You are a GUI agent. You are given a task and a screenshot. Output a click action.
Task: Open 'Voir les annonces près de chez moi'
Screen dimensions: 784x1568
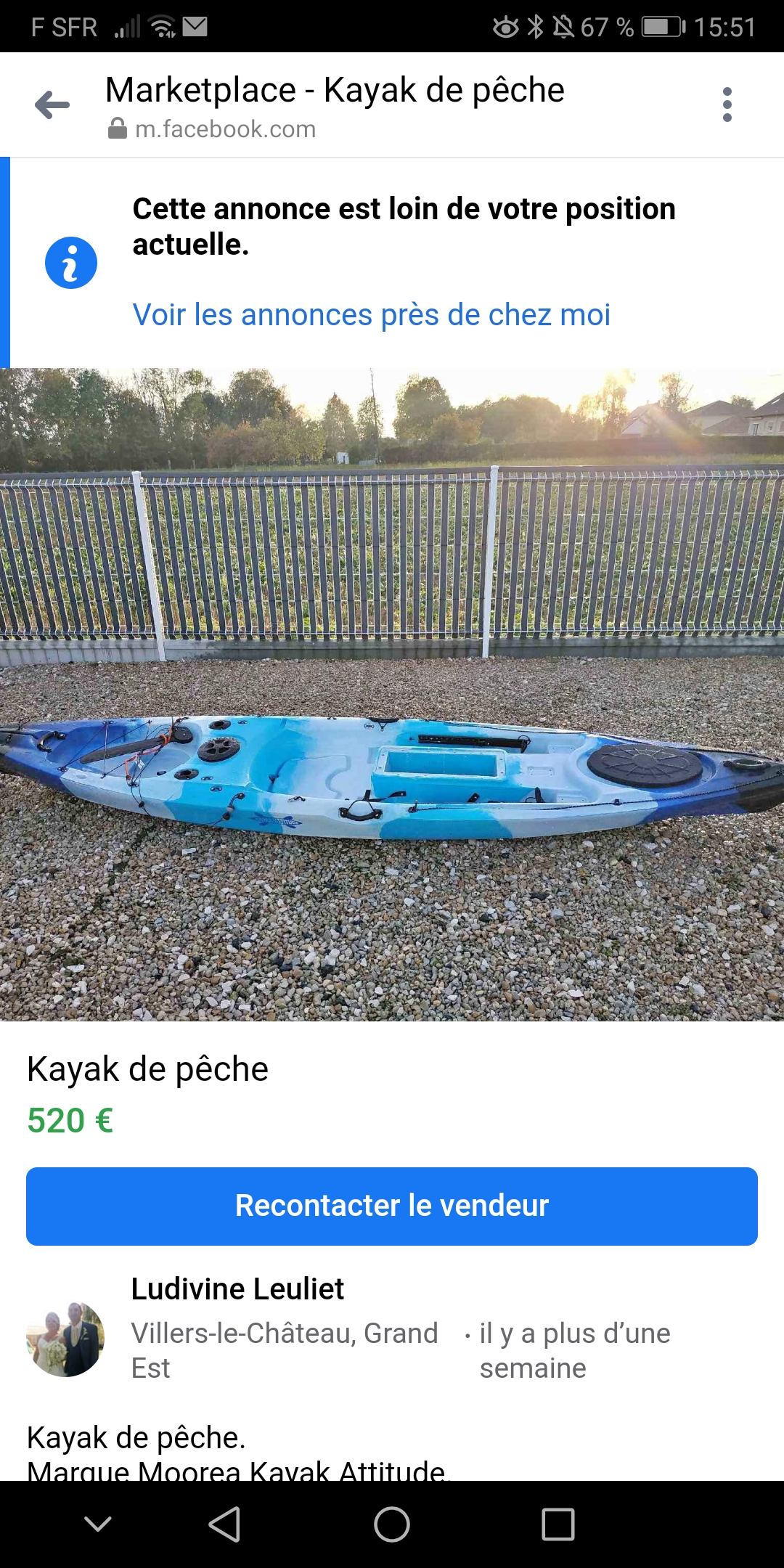(371, 315)
